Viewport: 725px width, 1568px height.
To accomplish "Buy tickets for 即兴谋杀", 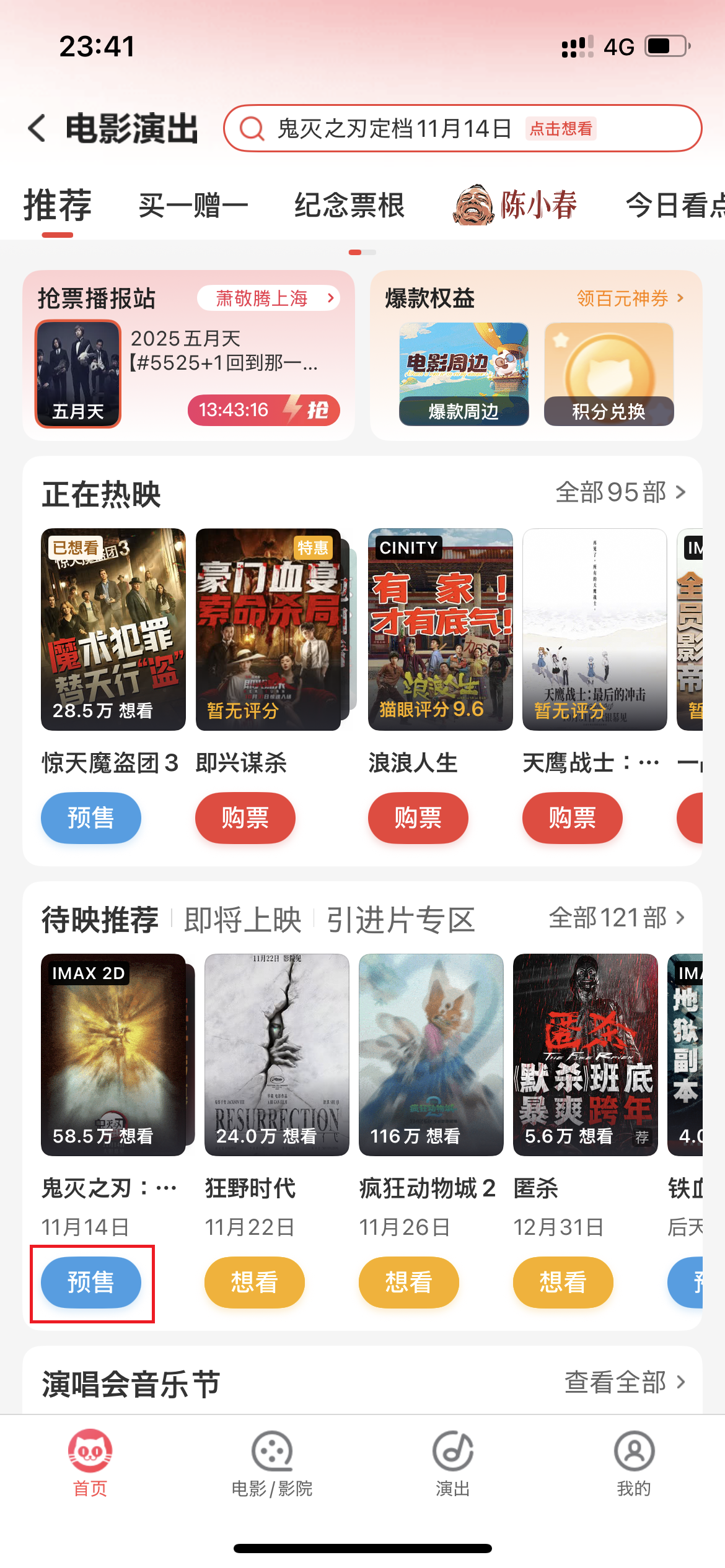I will pyautogui.click(x=245, y=818).
